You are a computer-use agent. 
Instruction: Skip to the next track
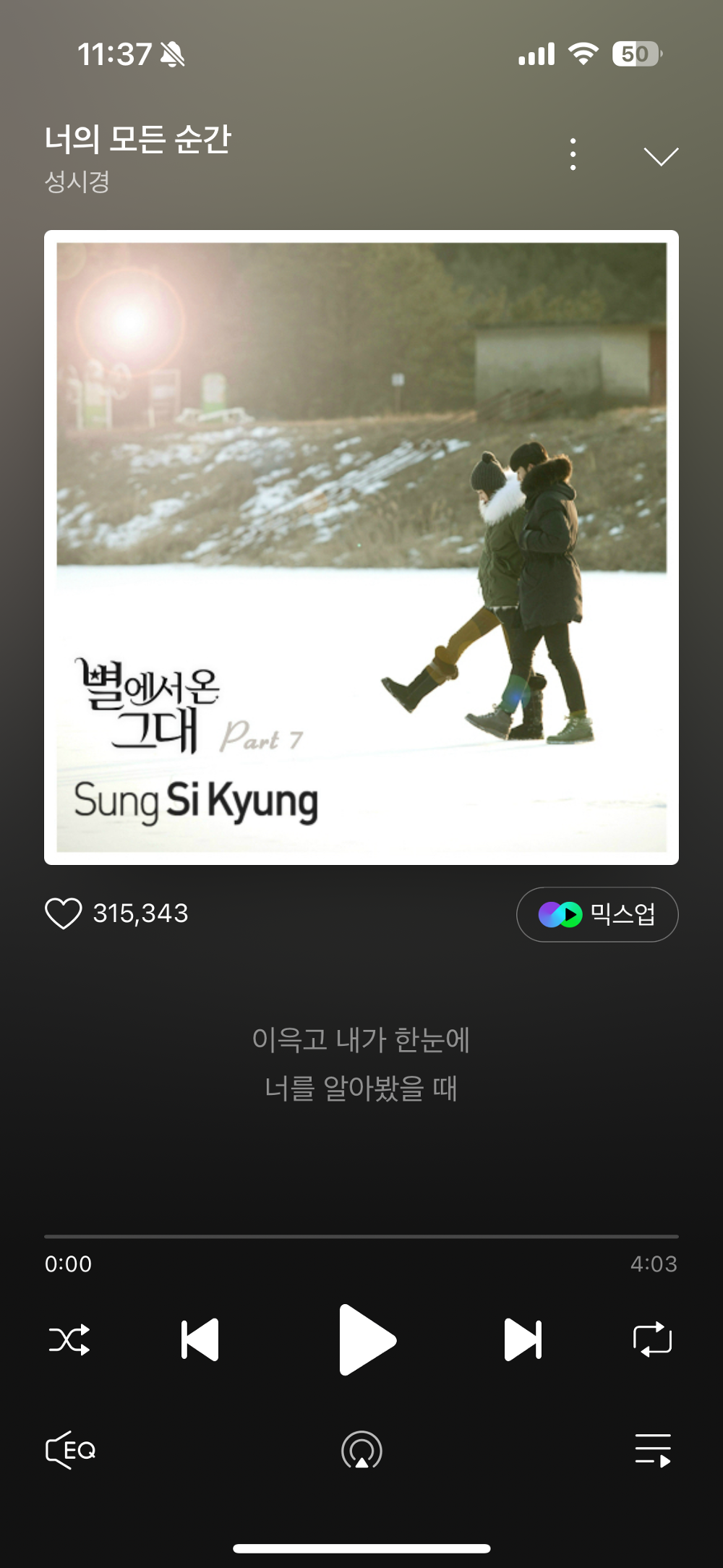pos(523,1340)
